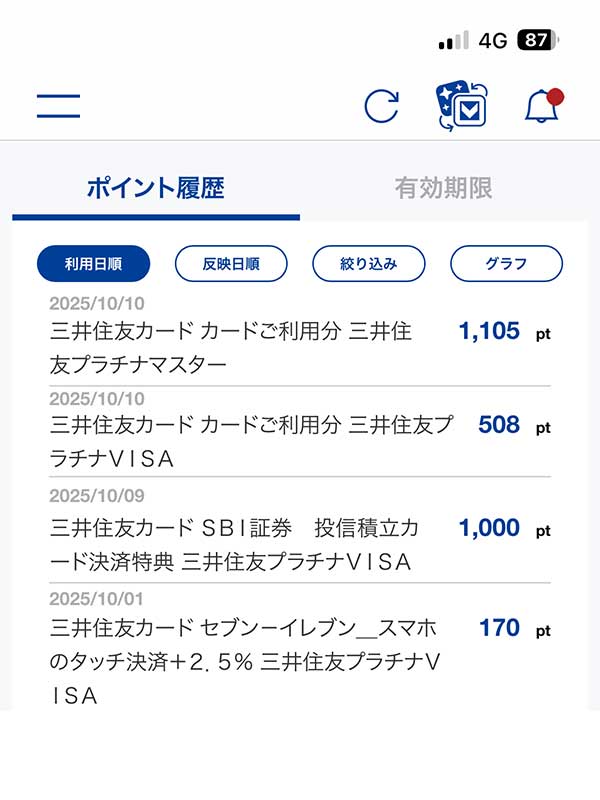This screenshot has height=800, width=600.
Task: Sort by 反映日順
Action: (x=231, y=264)
